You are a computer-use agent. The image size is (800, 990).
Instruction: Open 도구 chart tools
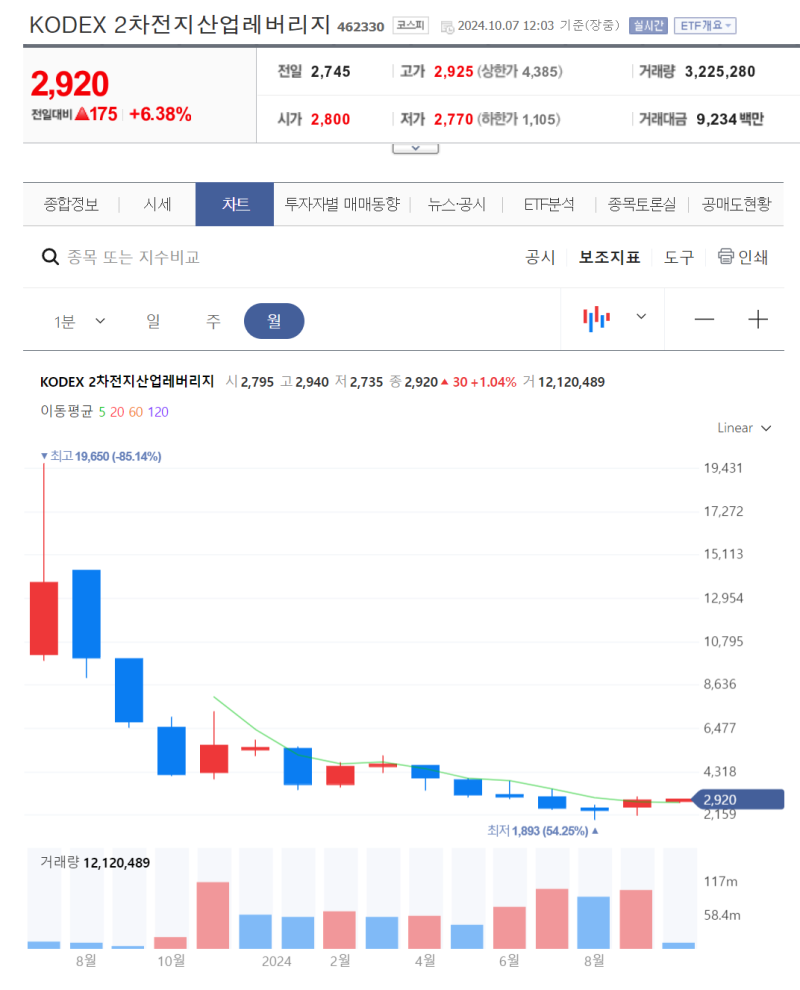pos(679,257)
